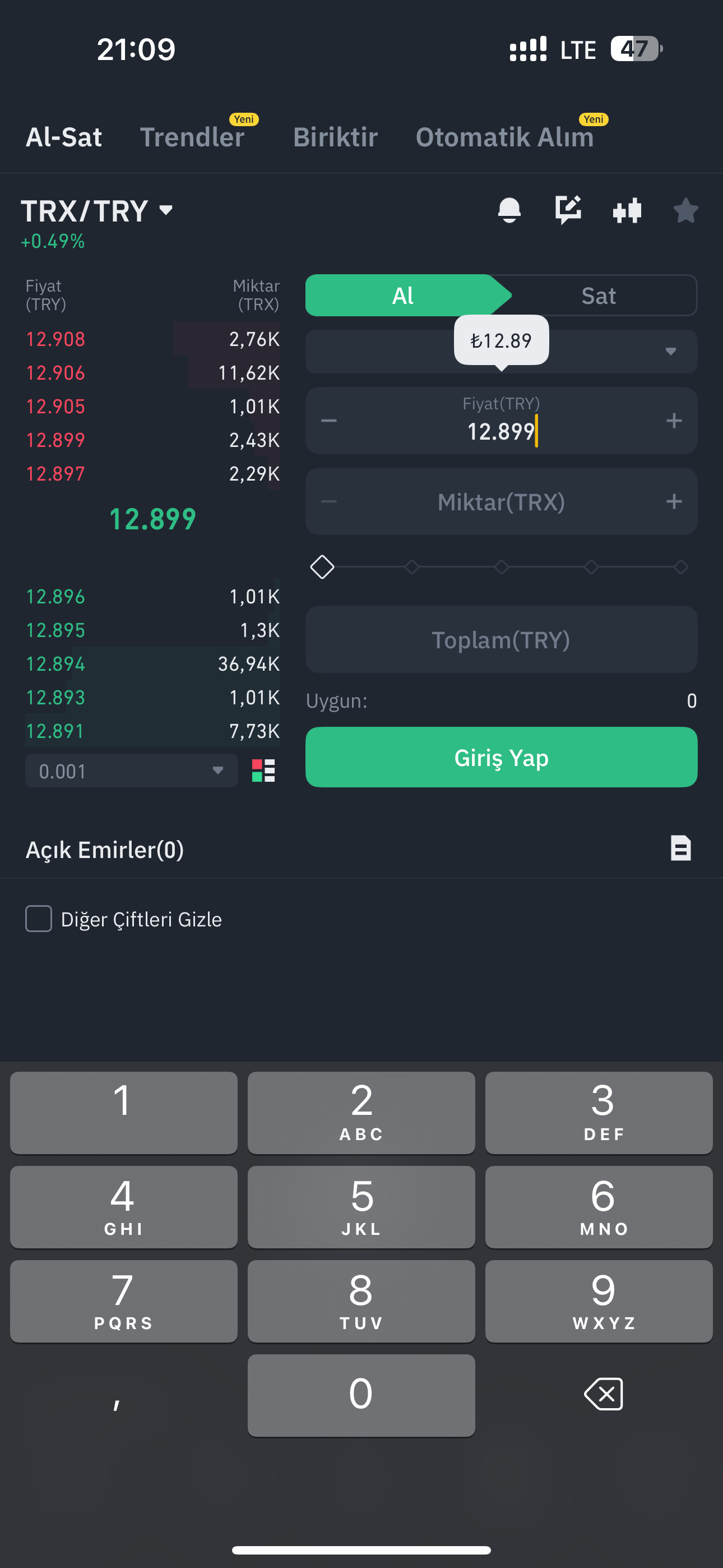The image size is (723, 1568).
Task: Open order history document icon
Action: 680,848
